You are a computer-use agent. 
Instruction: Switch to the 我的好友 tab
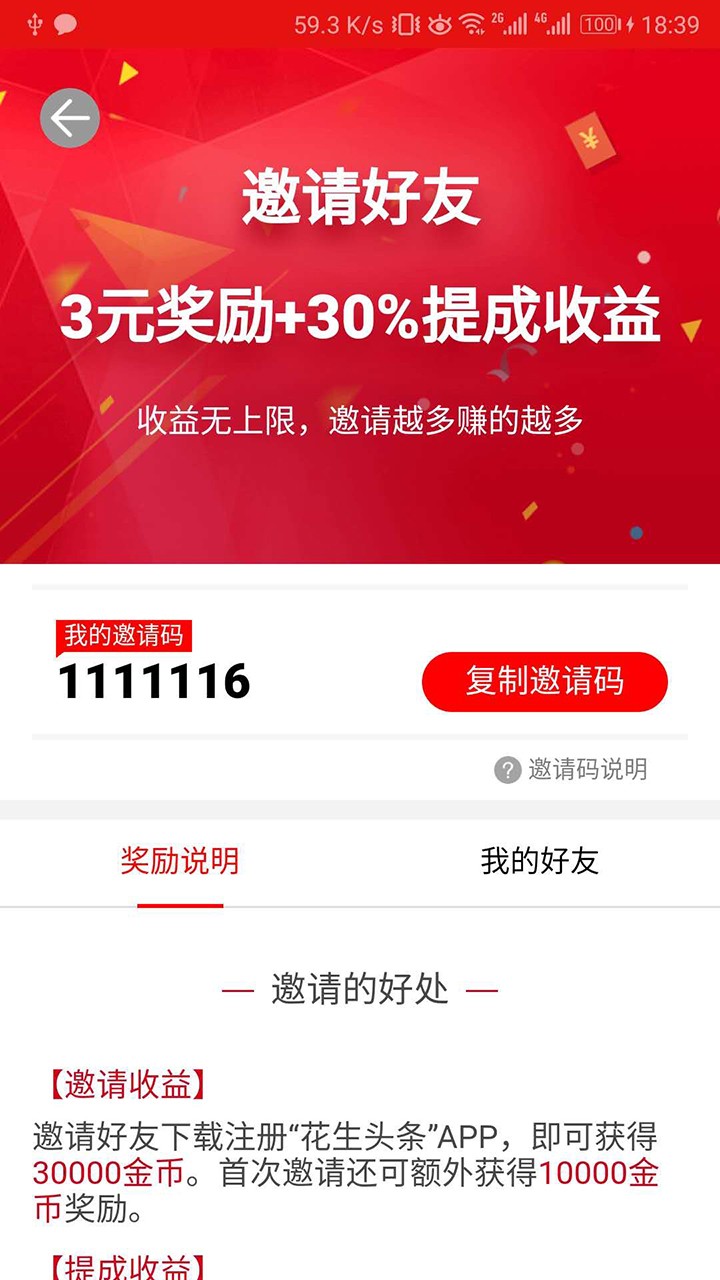point(540,861)
